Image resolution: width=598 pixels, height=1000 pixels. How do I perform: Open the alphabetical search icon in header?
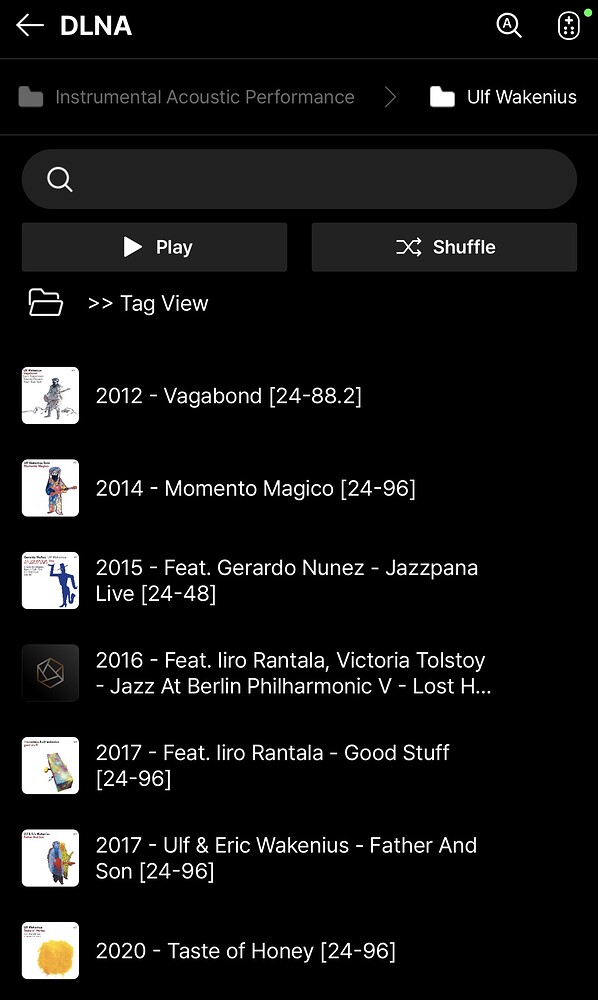coord(509,26)
